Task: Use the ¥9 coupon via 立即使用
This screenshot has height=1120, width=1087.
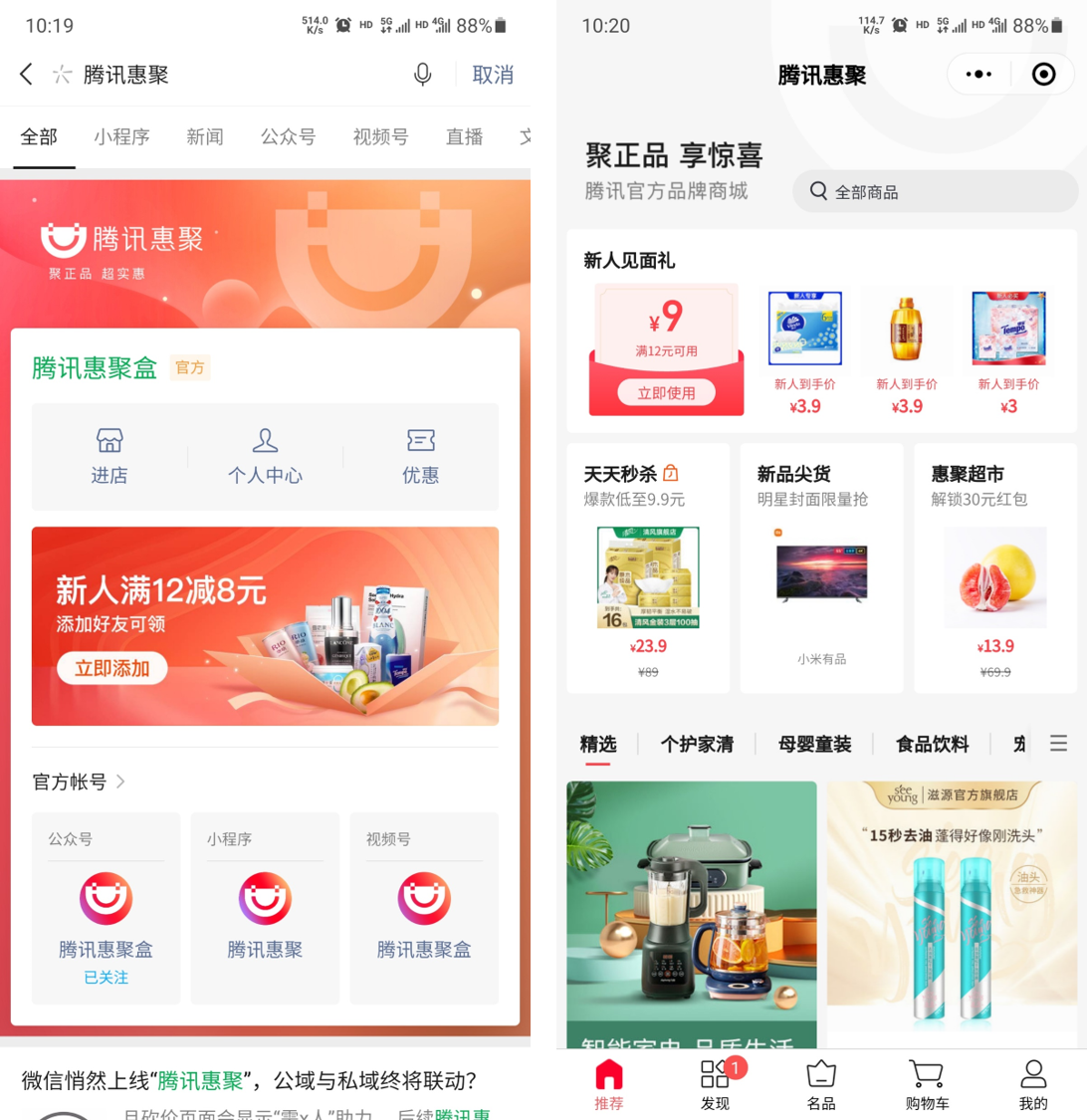Action: point(666,393)
